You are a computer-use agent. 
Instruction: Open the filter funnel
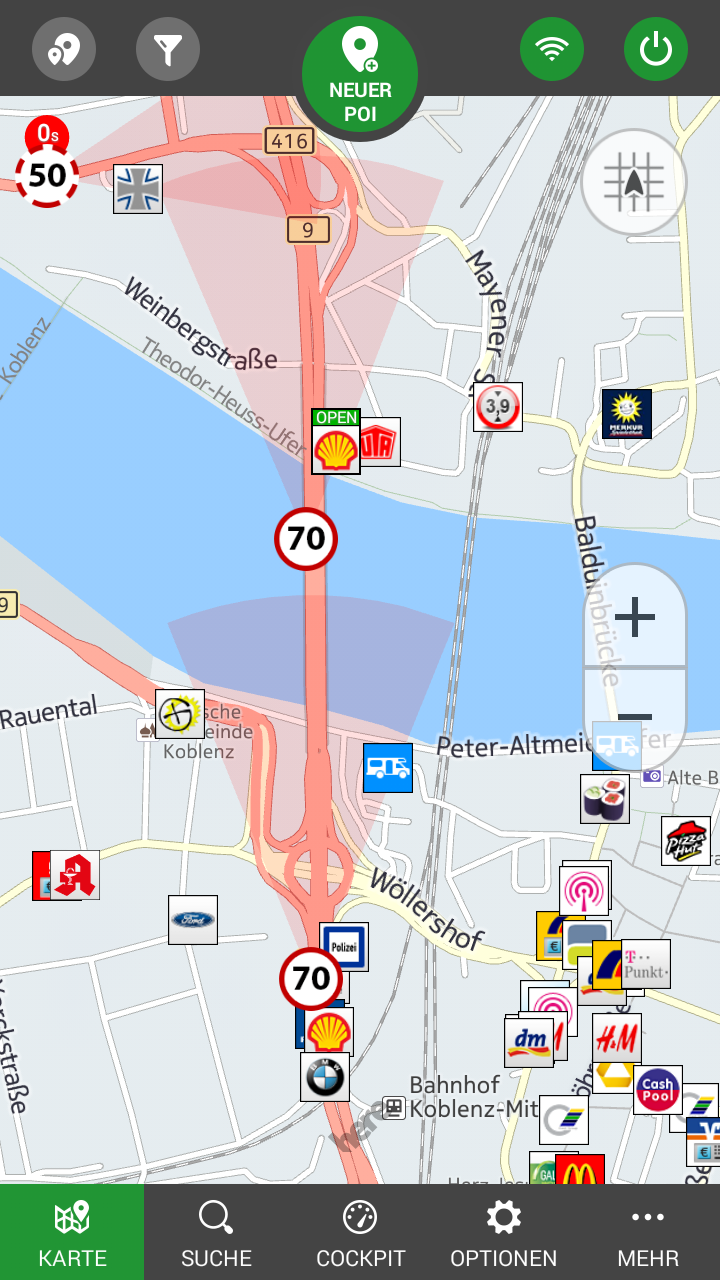(x=168, y=48)
